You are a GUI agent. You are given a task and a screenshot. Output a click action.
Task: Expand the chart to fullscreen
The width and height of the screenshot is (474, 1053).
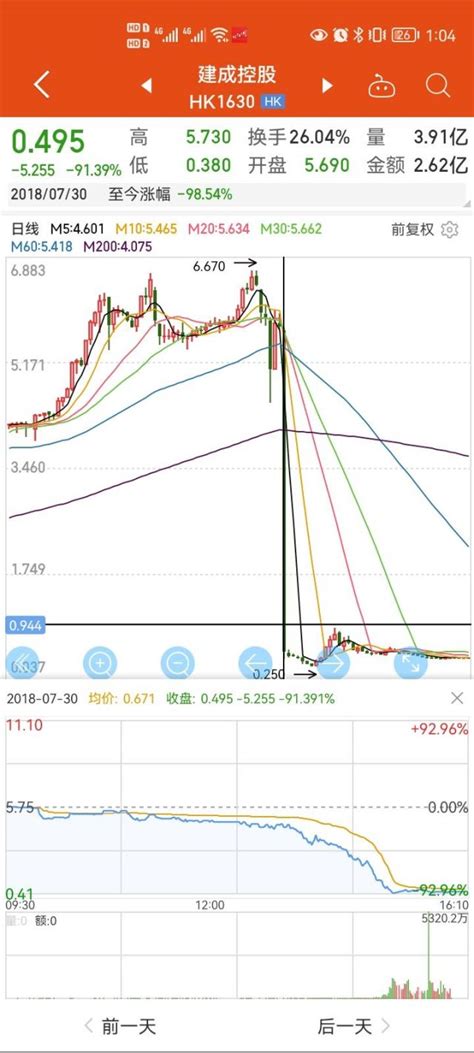coord(410,663)
